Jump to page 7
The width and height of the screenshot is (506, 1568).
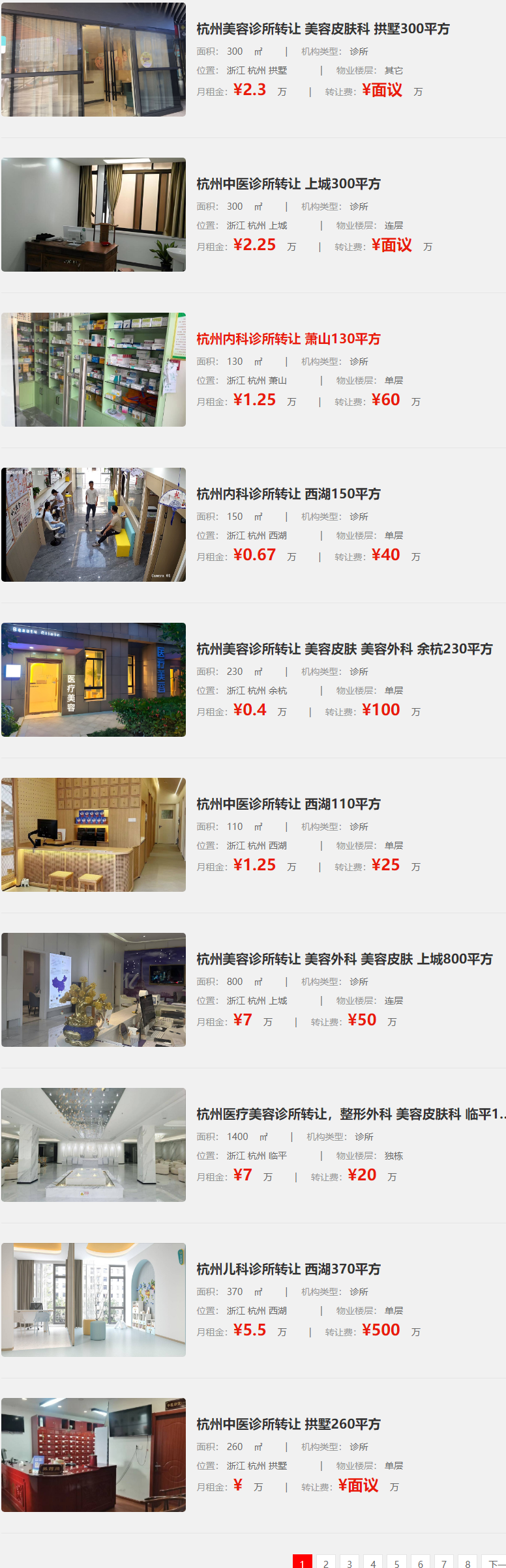pyautogui.click(x=444, y=1561)
